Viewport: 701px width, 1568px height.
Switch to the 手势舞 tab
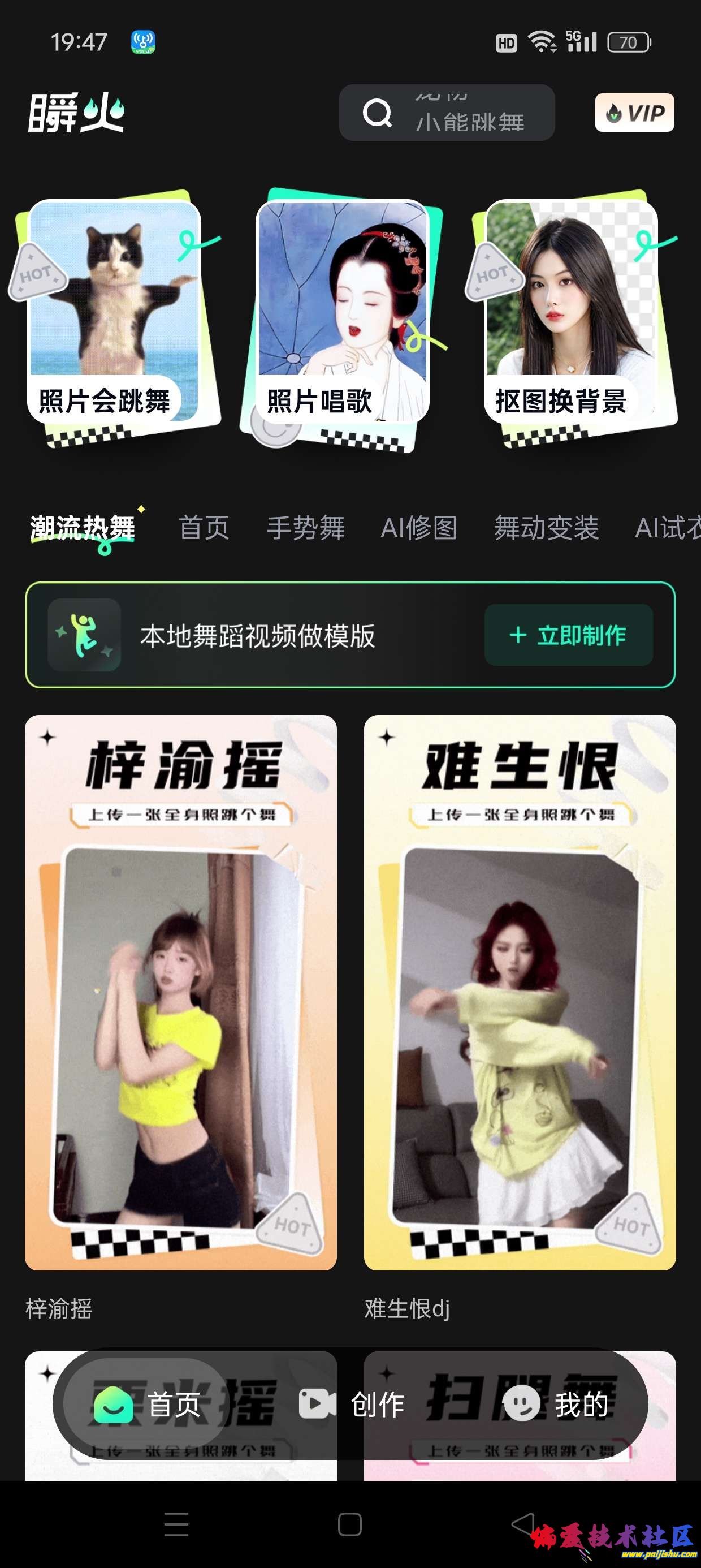pos(305,528)
